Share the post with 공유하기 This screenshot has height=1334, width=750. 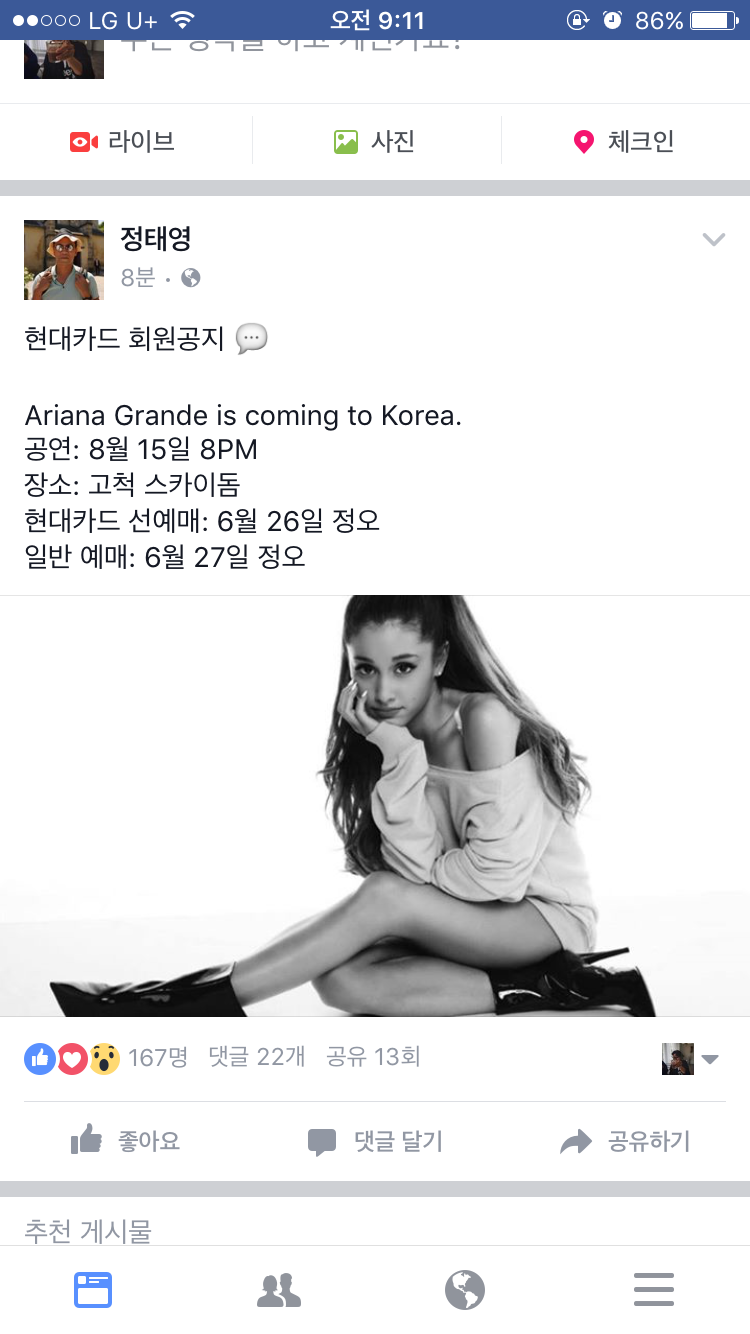point(625,1141)
